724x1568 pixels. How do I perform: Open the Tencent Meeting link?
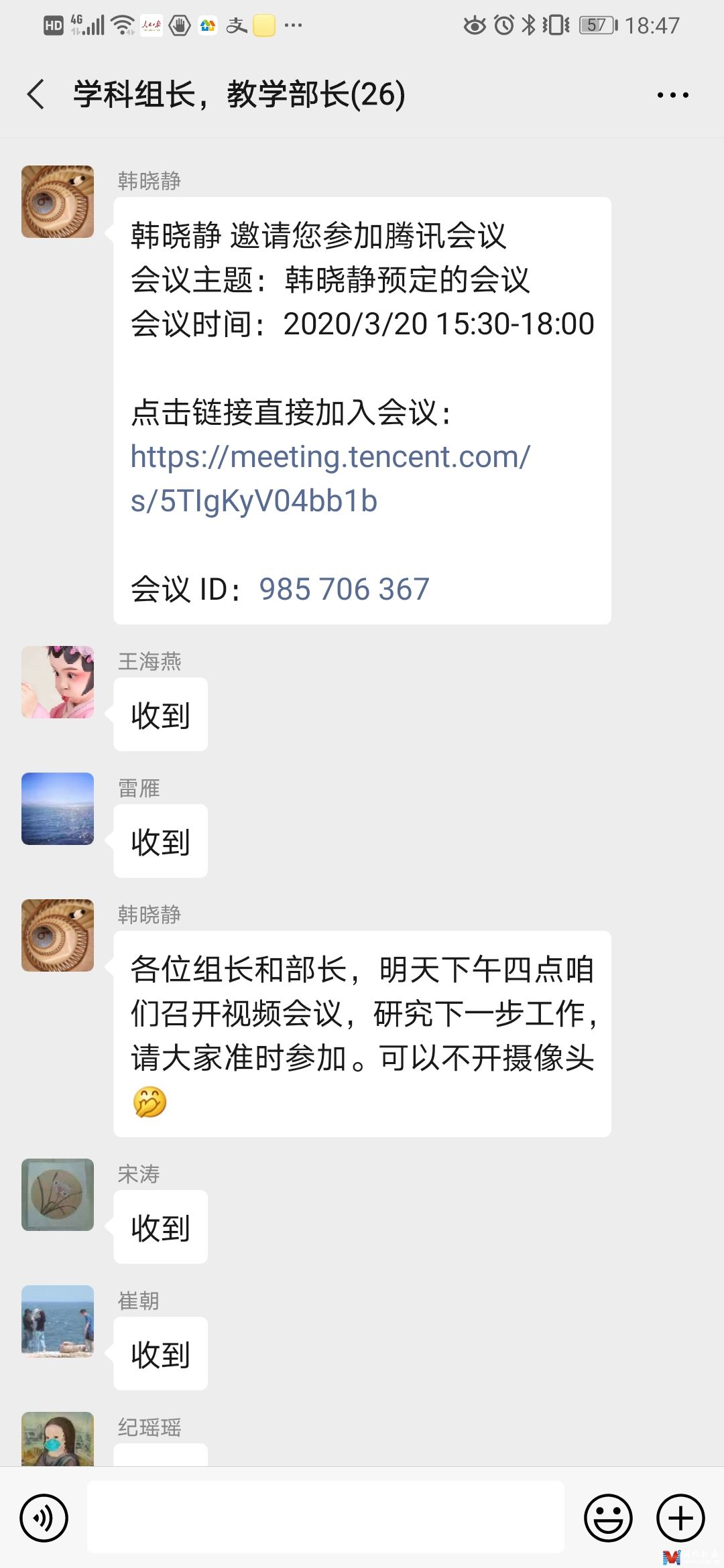(x=330, y=478)
